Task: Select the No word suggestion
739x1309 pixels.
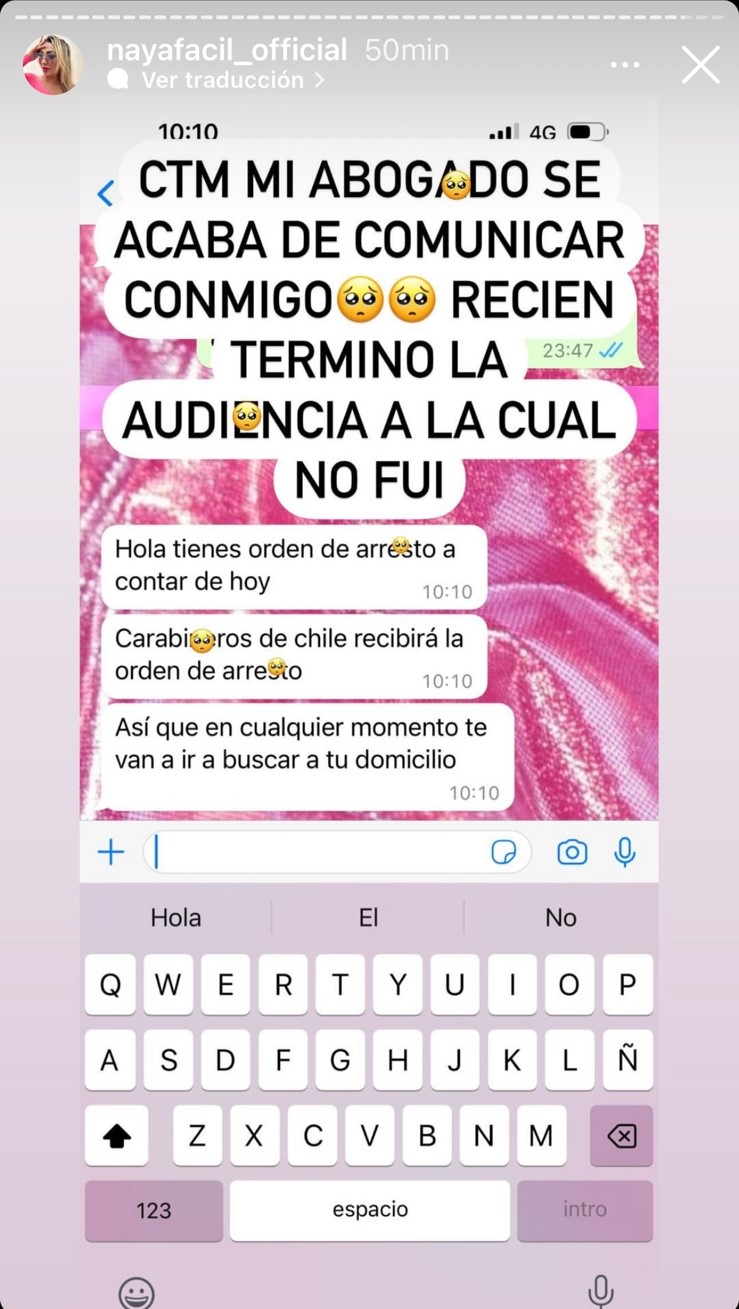Action: (x=560, y=917)
